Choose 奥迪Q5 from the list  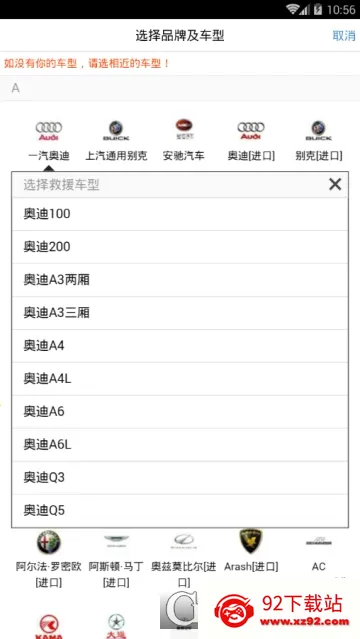[x=180, y=511]
